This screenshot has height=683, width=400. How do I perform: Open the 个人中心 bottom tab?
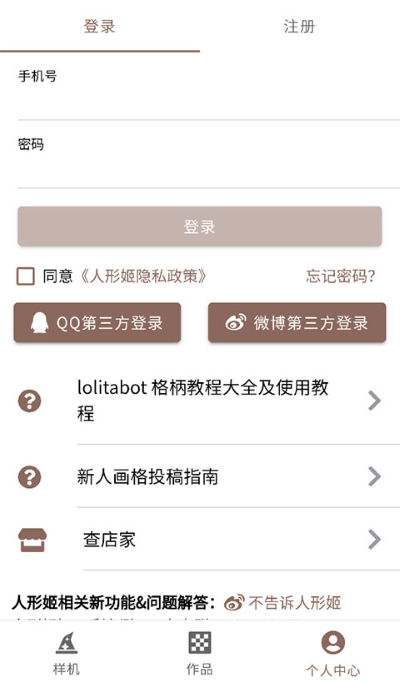tap(333, 653)
